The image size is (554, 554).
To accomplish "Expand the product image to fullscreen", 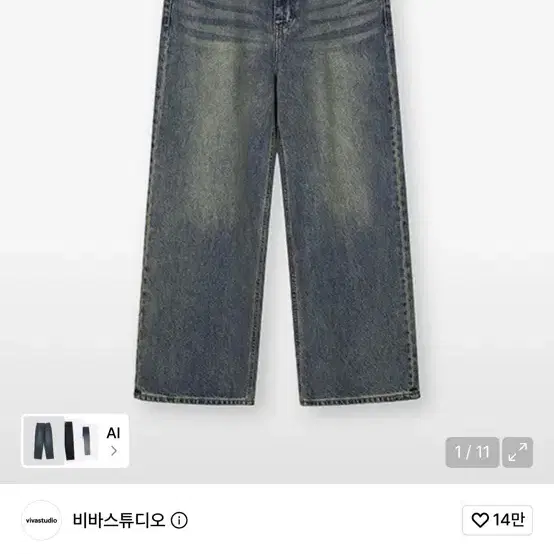I will (518, 452).
